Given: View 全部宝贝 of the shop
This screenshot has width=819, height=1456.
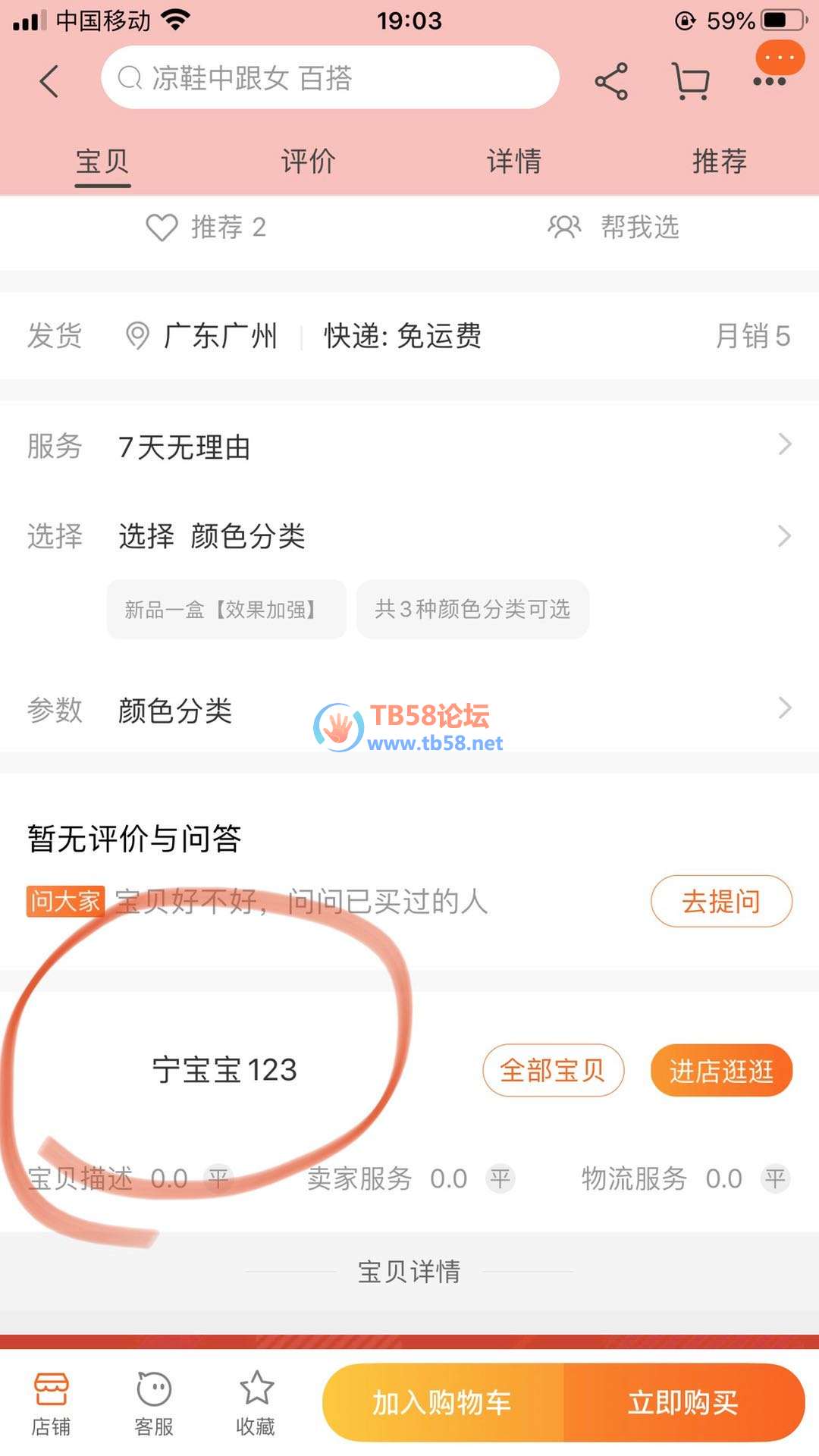Looking at the screenshot, I should point(553,1070).
